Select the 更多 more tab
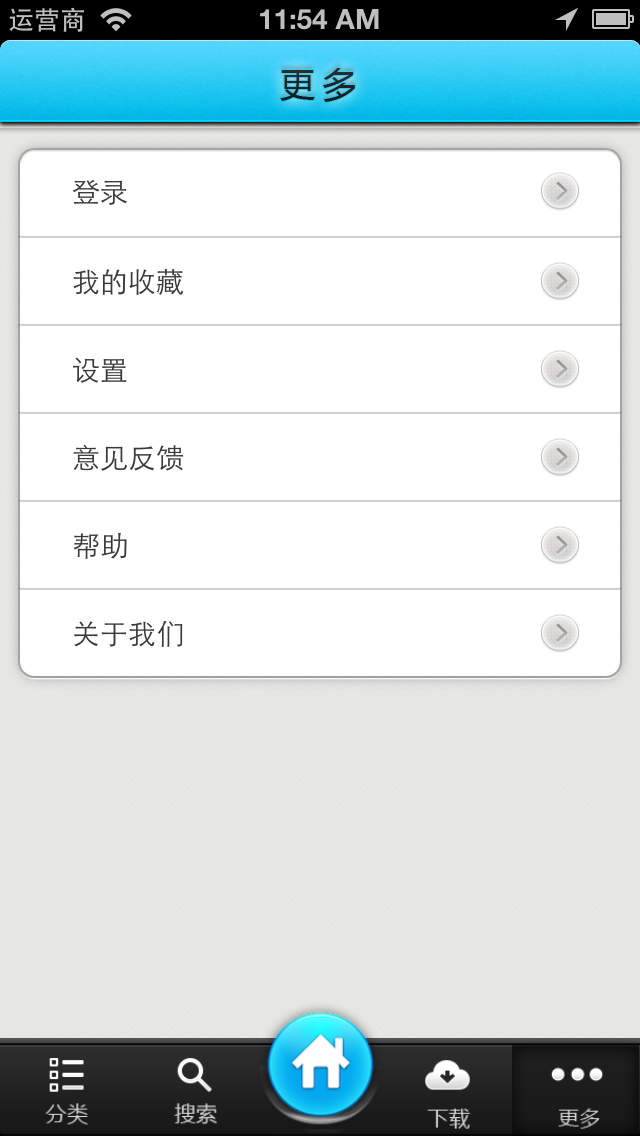Image resolution: width=640 pixels, height=1136 pixels. point(576,1090)
